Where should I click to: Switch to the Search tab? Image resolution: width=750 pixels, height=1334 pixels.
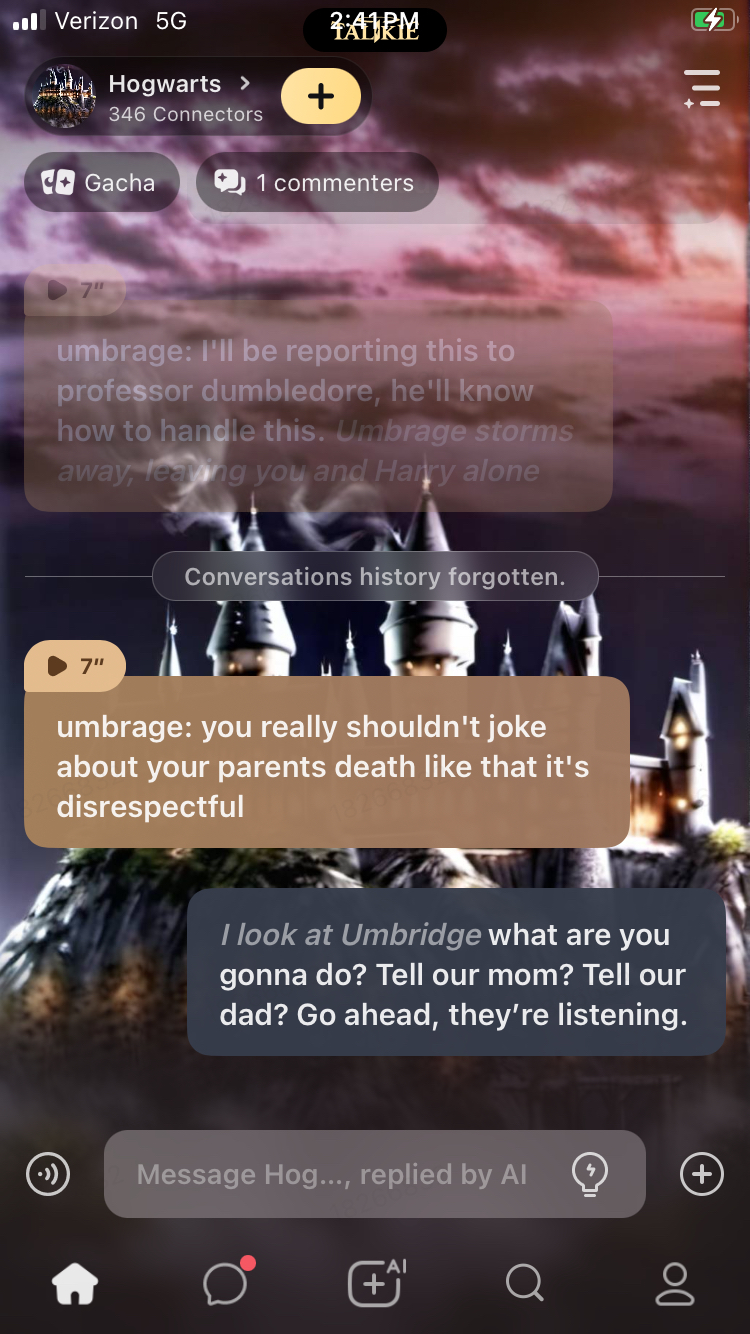[x=524, y=1283]
